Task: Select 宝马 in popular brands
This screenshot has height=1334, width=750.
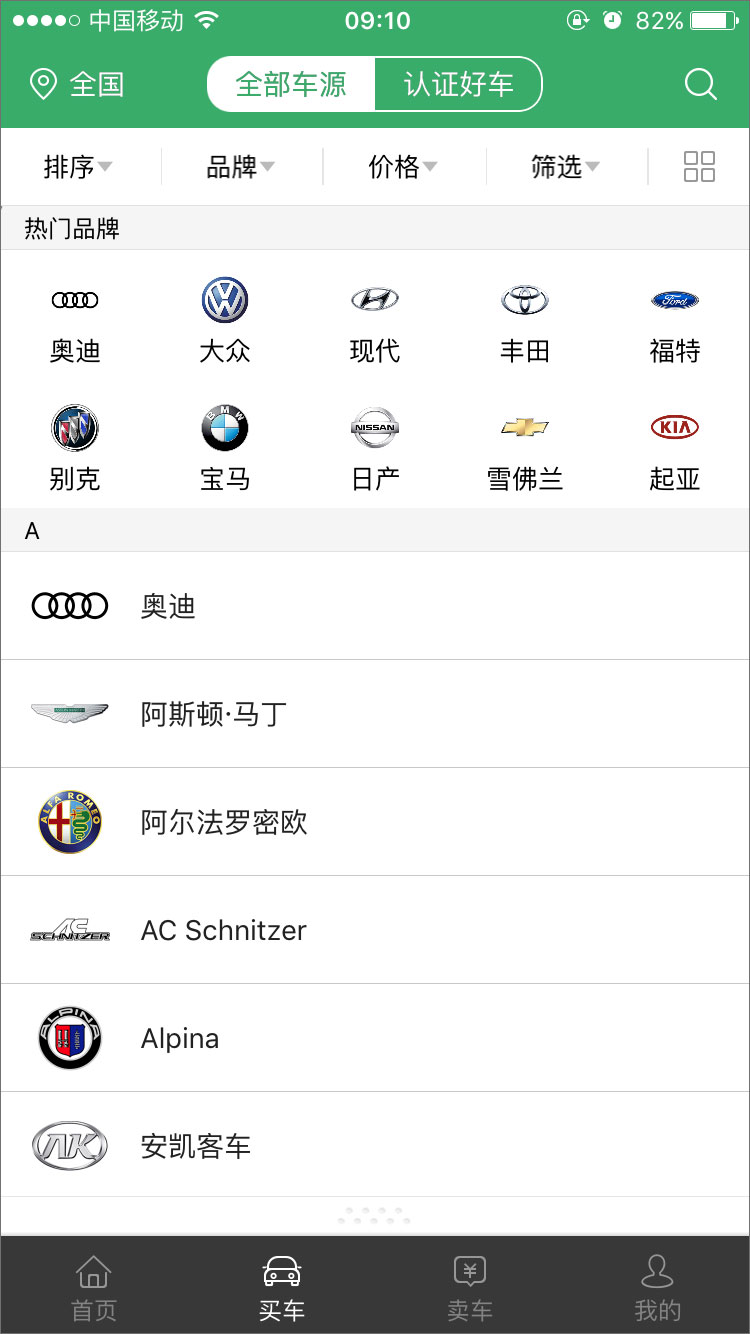Action: pyautogui.click(x=224, y=448)
